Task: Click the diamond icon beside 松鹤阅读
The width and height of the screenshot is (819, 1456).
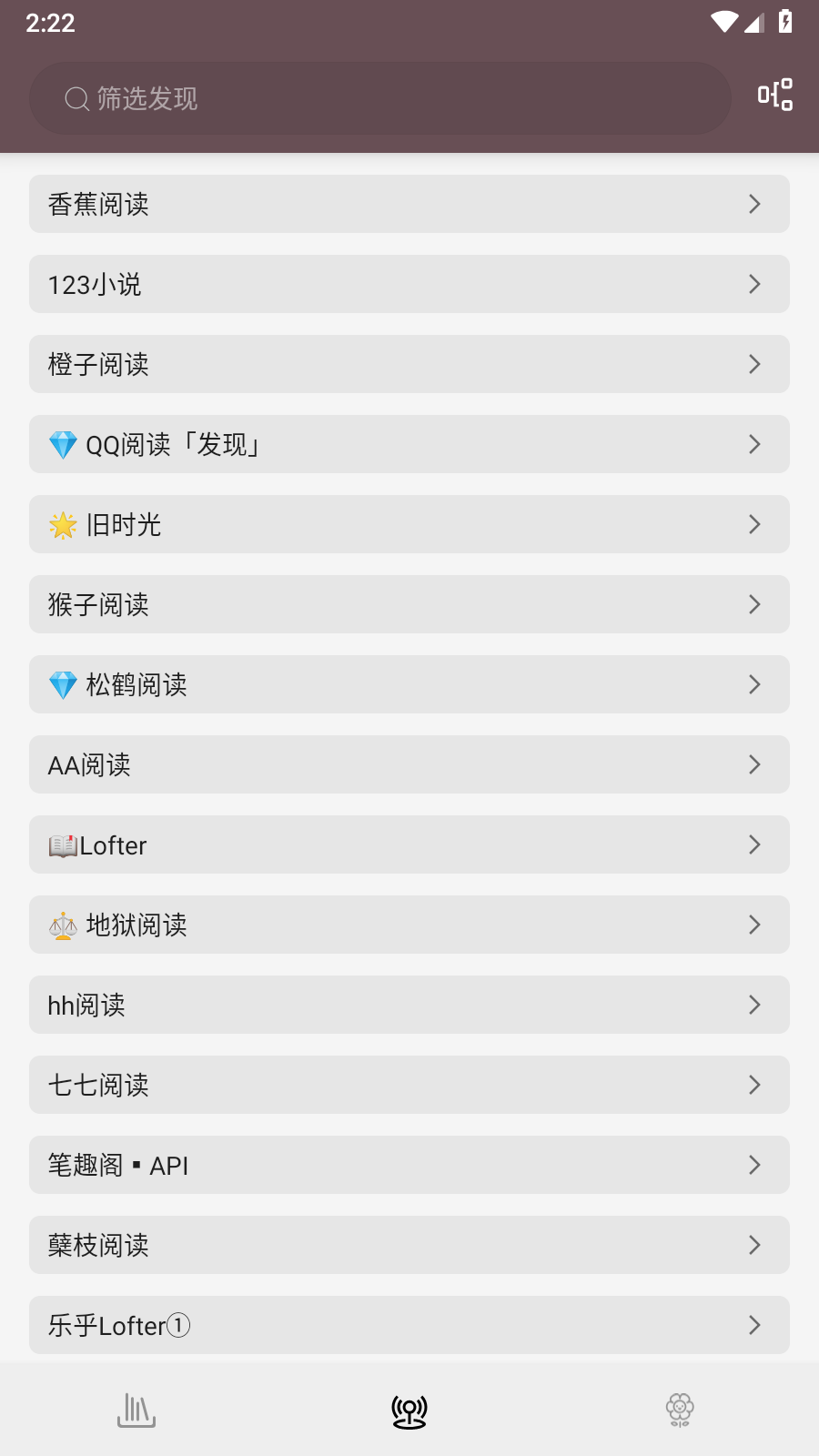Action: [x=62, y=685]
